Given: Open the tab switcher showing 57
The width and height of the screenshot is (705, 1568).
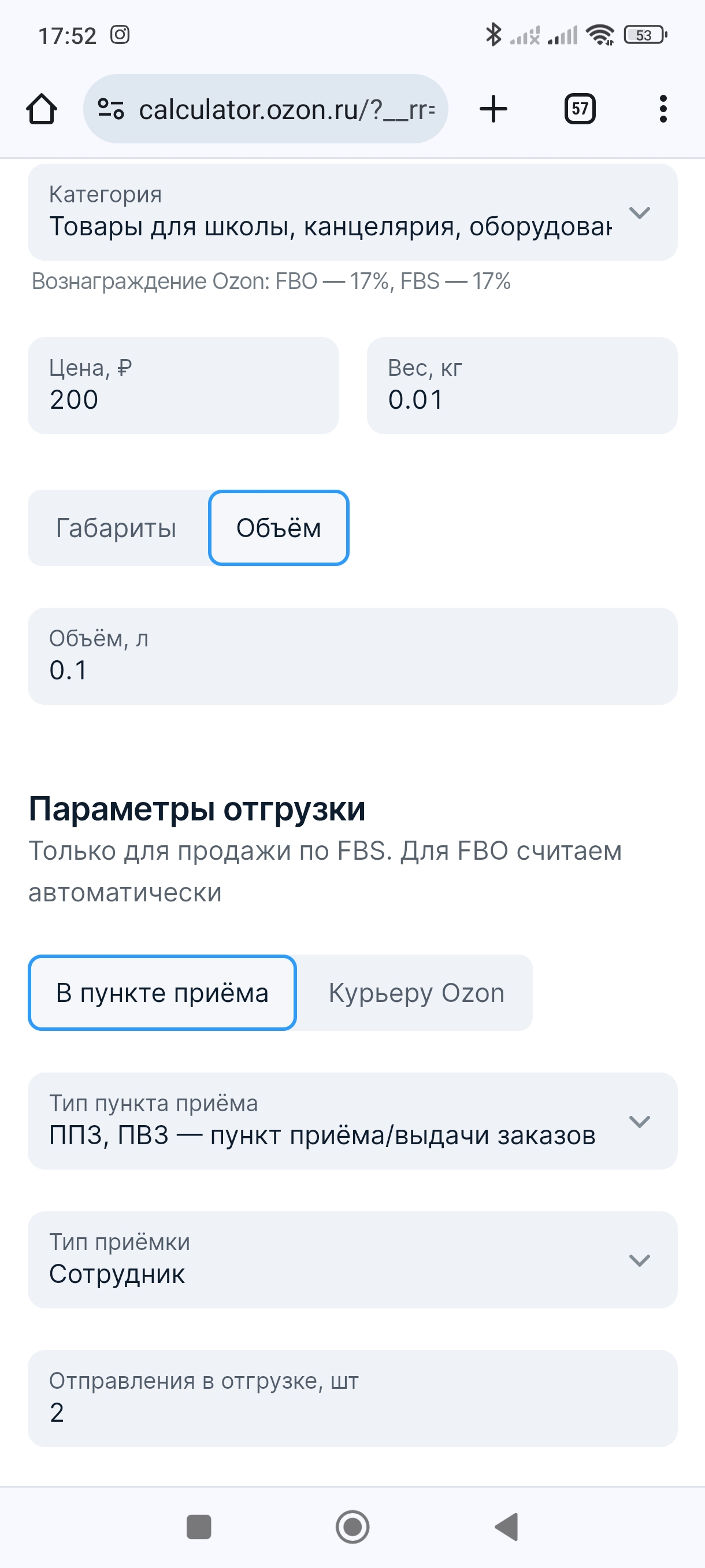Looking at the screenshot, I should tap(580, 109).
